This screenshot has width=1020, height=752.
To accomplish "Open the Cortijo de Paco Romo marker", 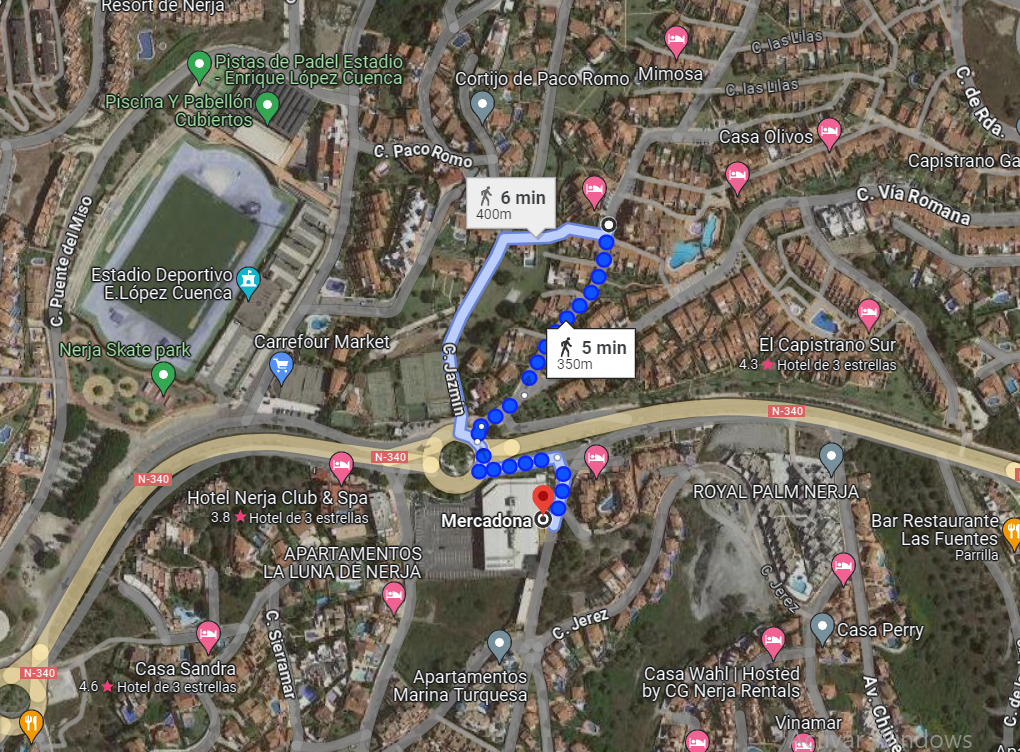I will 483,104.
